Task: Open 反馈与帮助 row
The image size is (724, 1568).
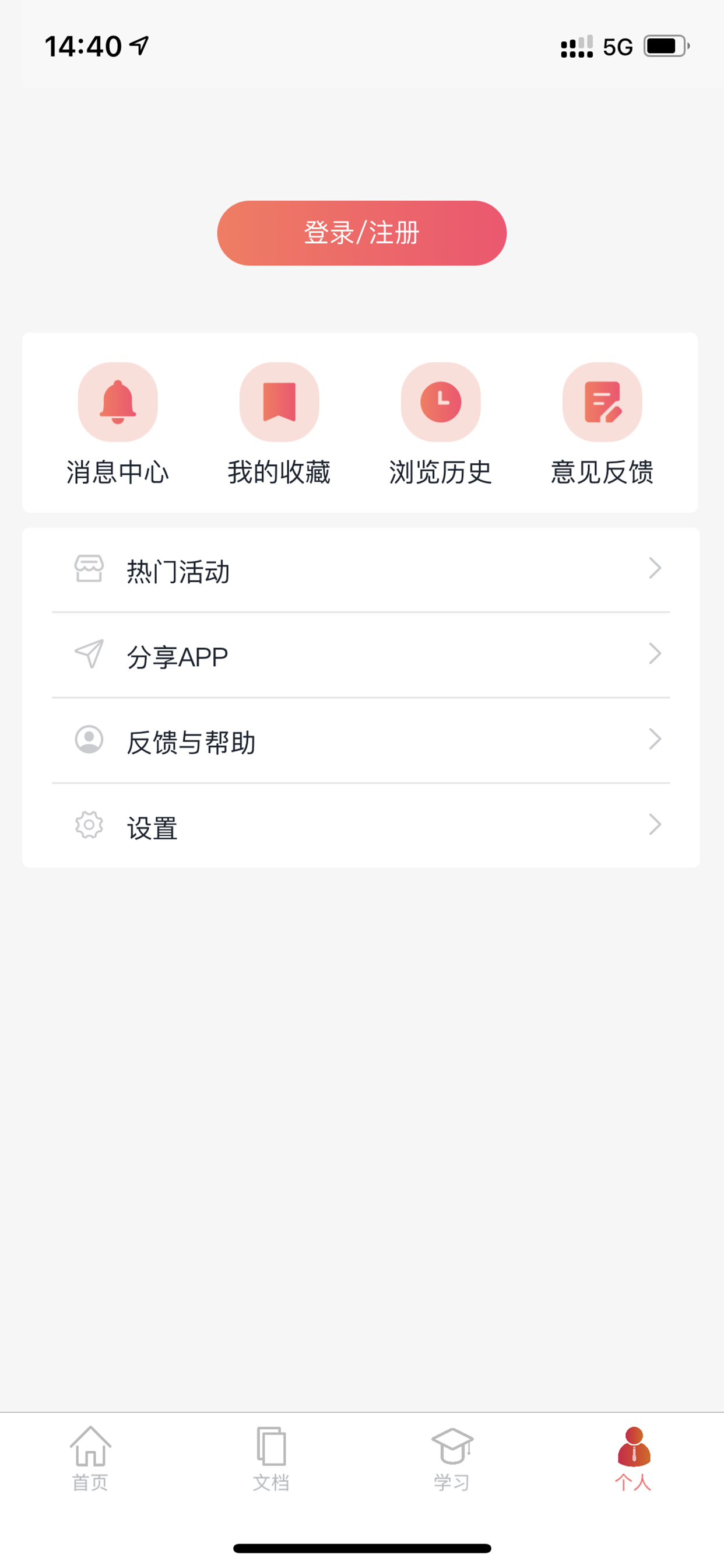Action: 361,741
